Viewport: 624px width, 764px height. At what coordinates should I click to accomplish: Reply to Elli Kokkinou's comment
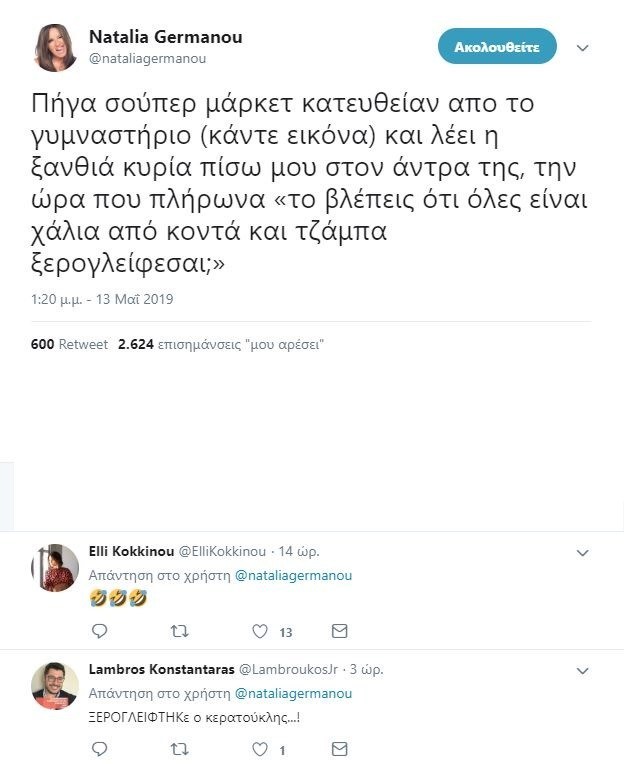(99, 631)
